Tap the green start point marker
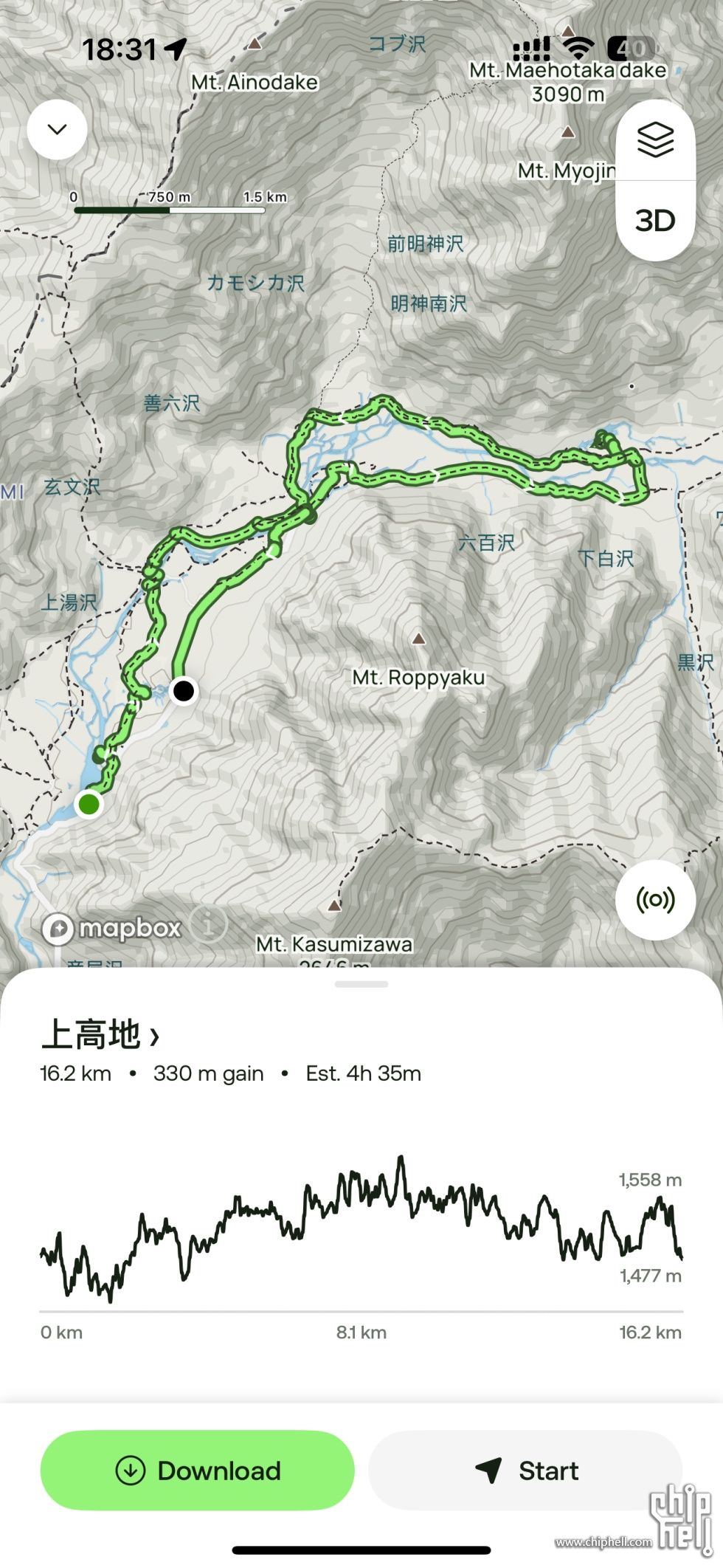The image size is (723, 1568). pyautogui.click(x=89, y=804)
